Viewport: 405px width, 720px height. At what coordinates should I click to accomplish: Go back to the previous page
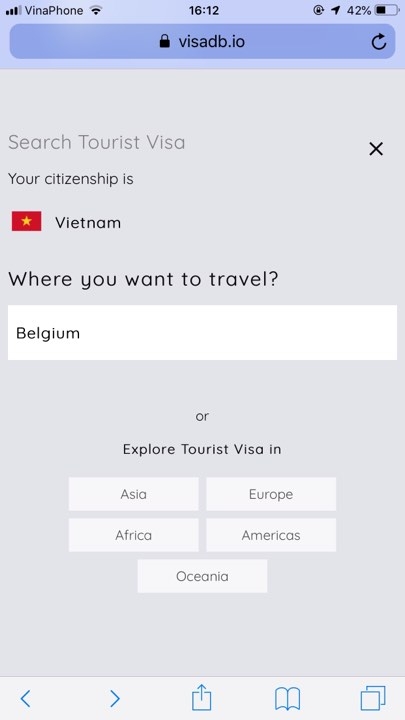click(x=26, y=698)
